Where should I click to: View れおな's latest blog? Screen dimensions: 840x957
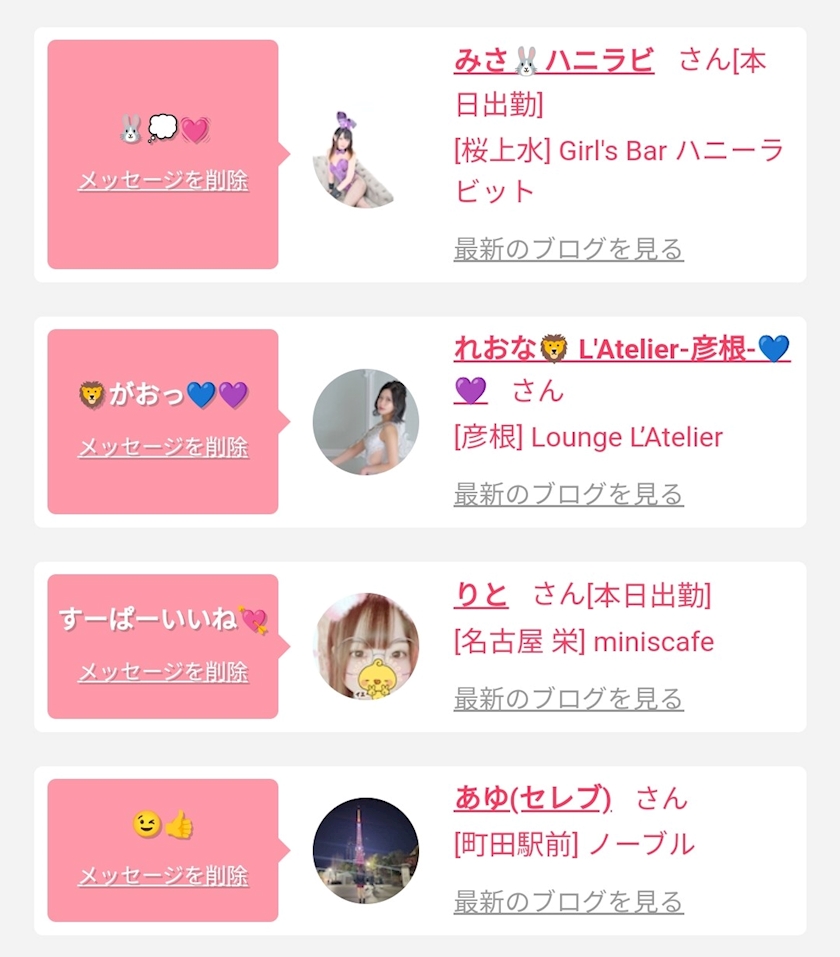pyautogui.click(x=568, y=494)
